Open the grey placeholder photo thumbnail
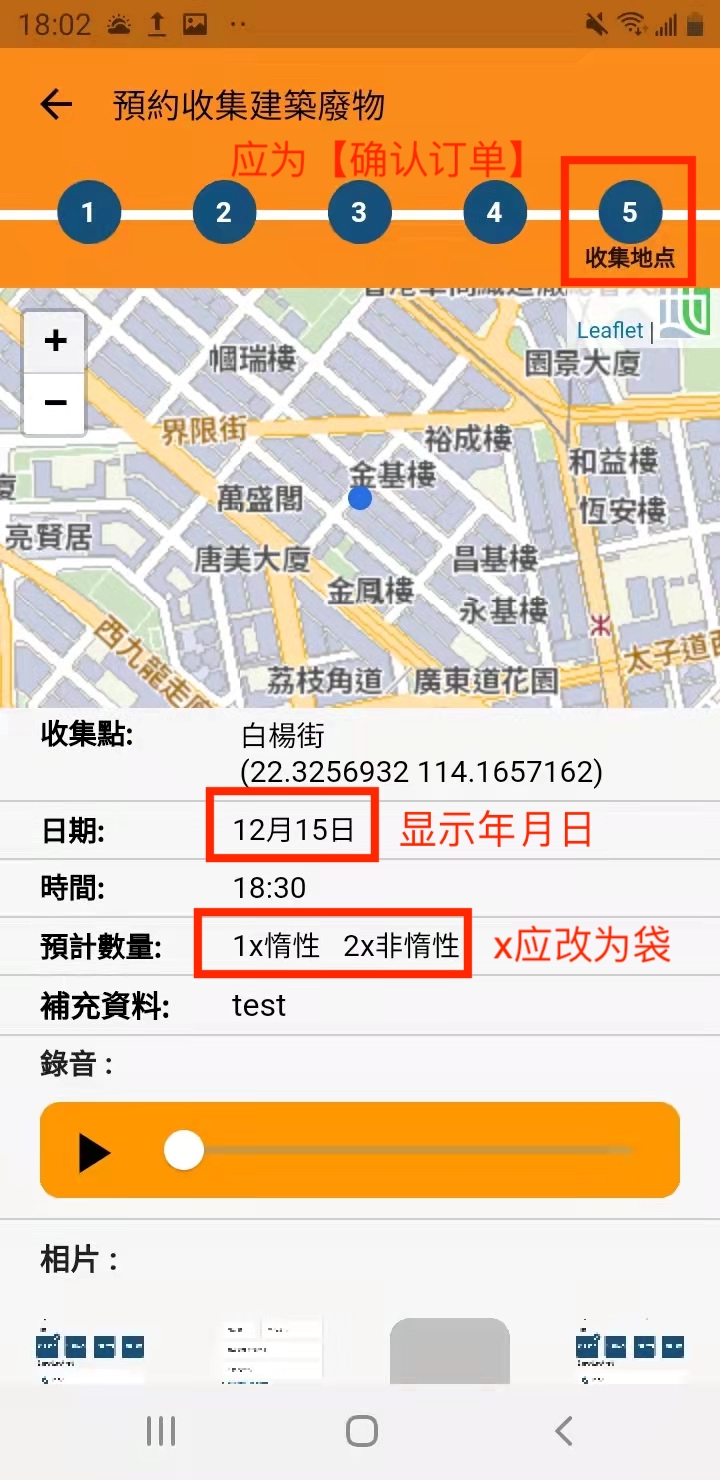Image resolution: width=720 pixels, height=1480 pixels. 450,1350
